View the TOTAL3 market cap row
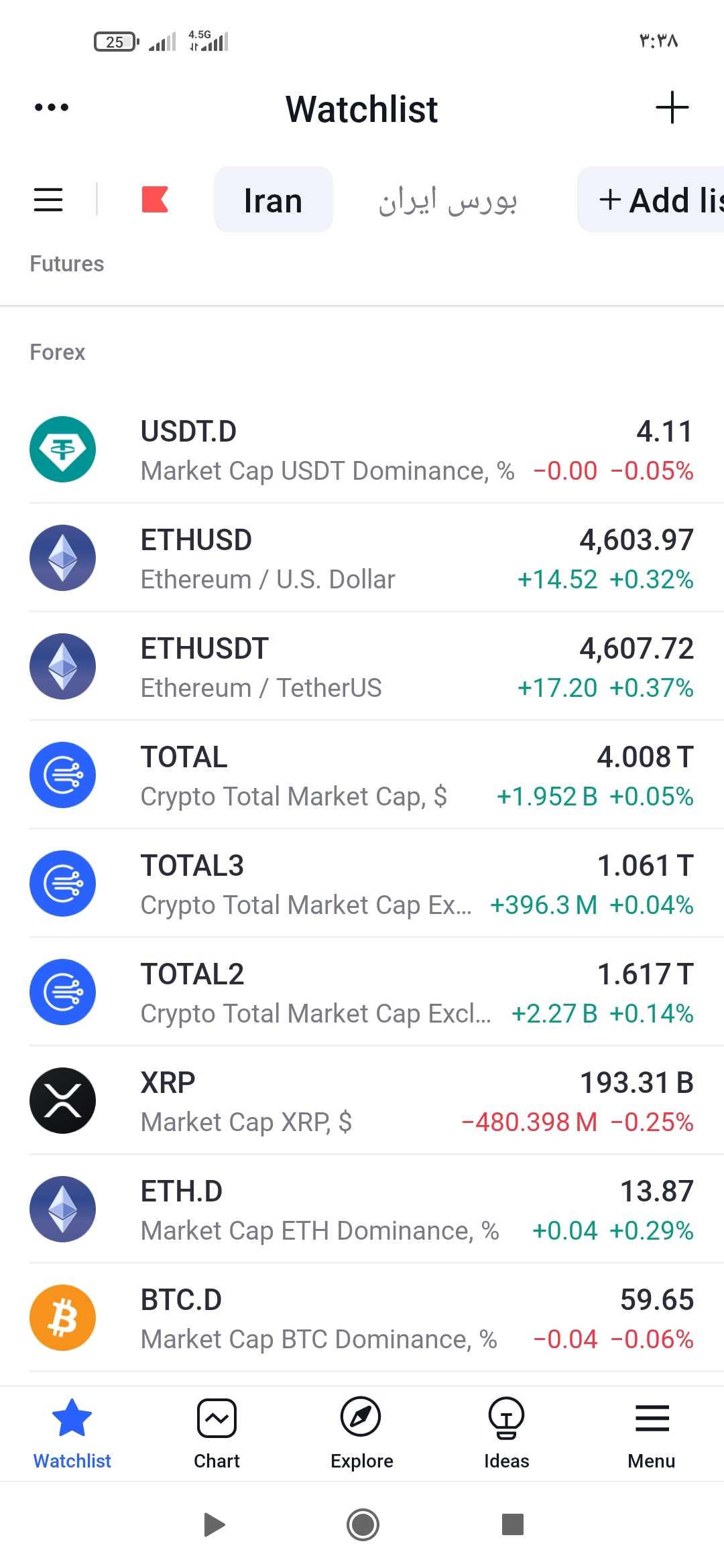 (x=362, y=885)
